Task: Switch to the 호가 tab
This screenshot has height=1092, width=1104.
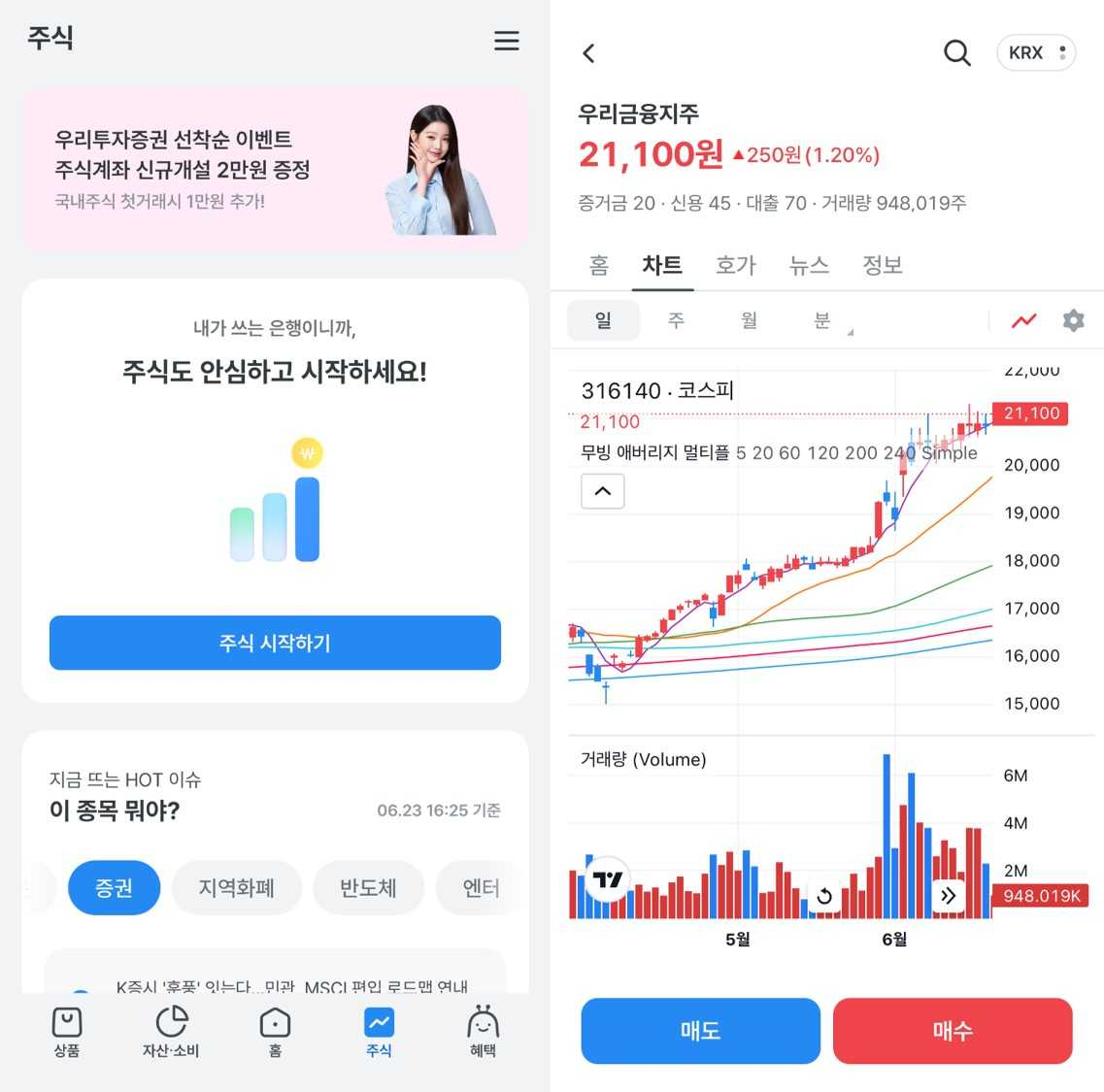Action: click(735, 265)
